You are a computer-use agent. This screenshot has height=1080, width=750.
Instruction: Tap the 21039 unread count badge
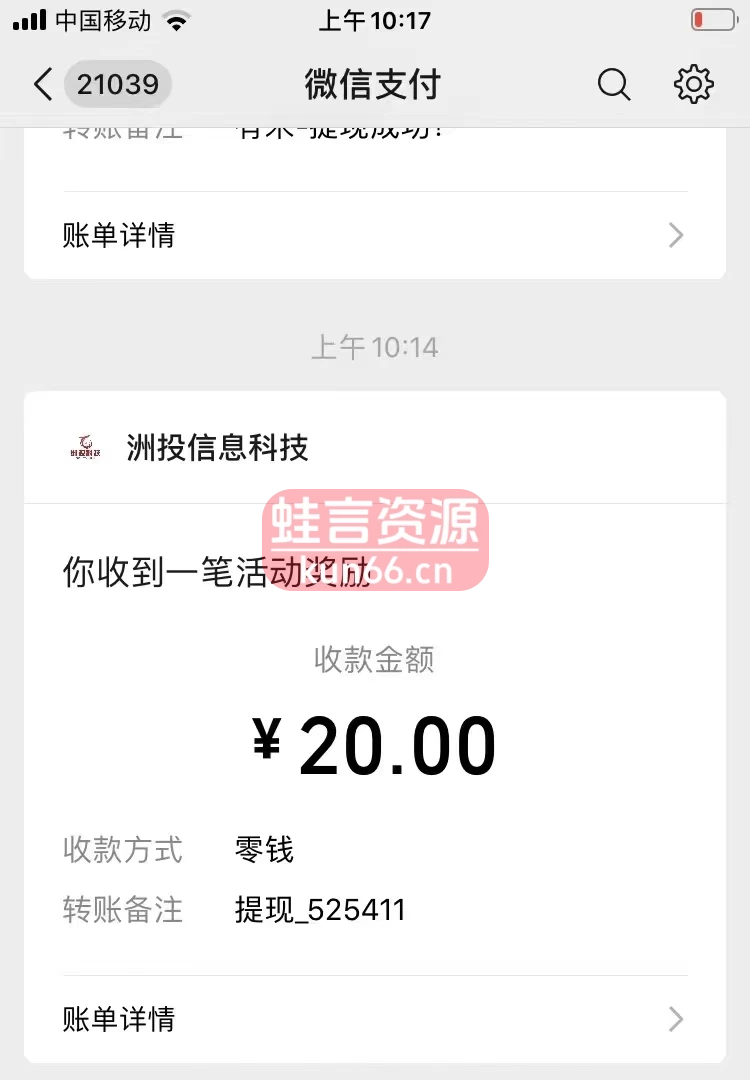[x=118, y=84]
